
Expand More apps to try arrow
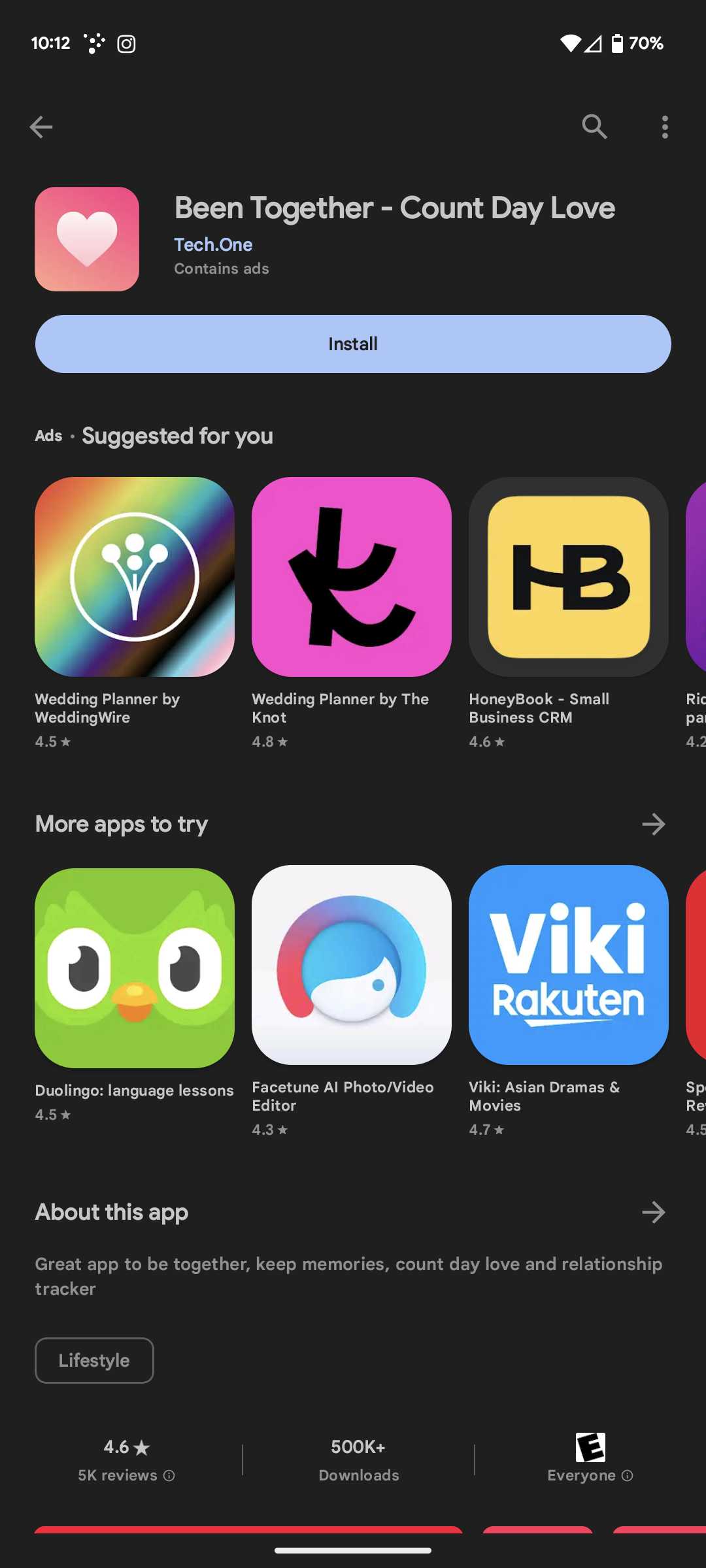pos(653,825)
